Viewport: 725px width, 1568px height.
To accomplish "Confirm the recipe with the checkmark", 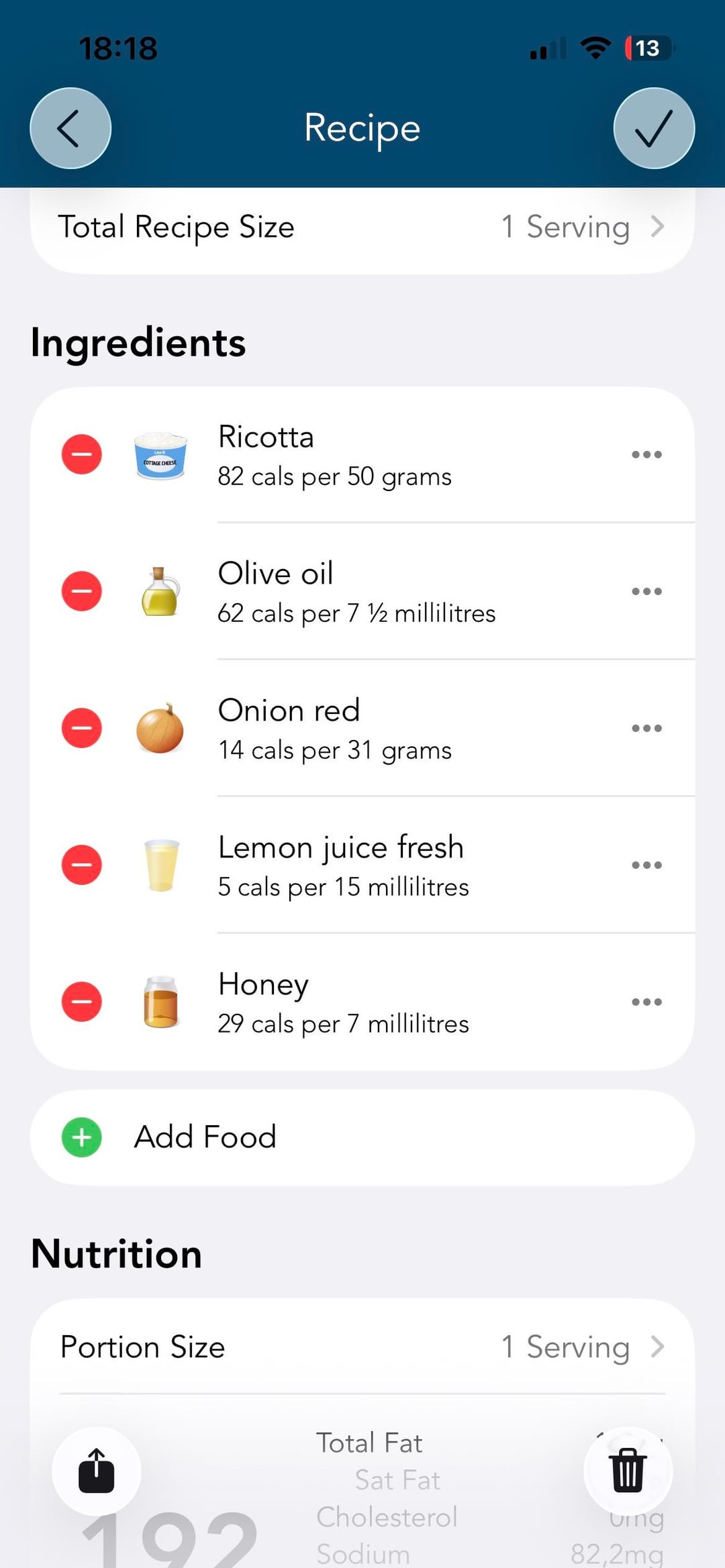I will [654, 128].
